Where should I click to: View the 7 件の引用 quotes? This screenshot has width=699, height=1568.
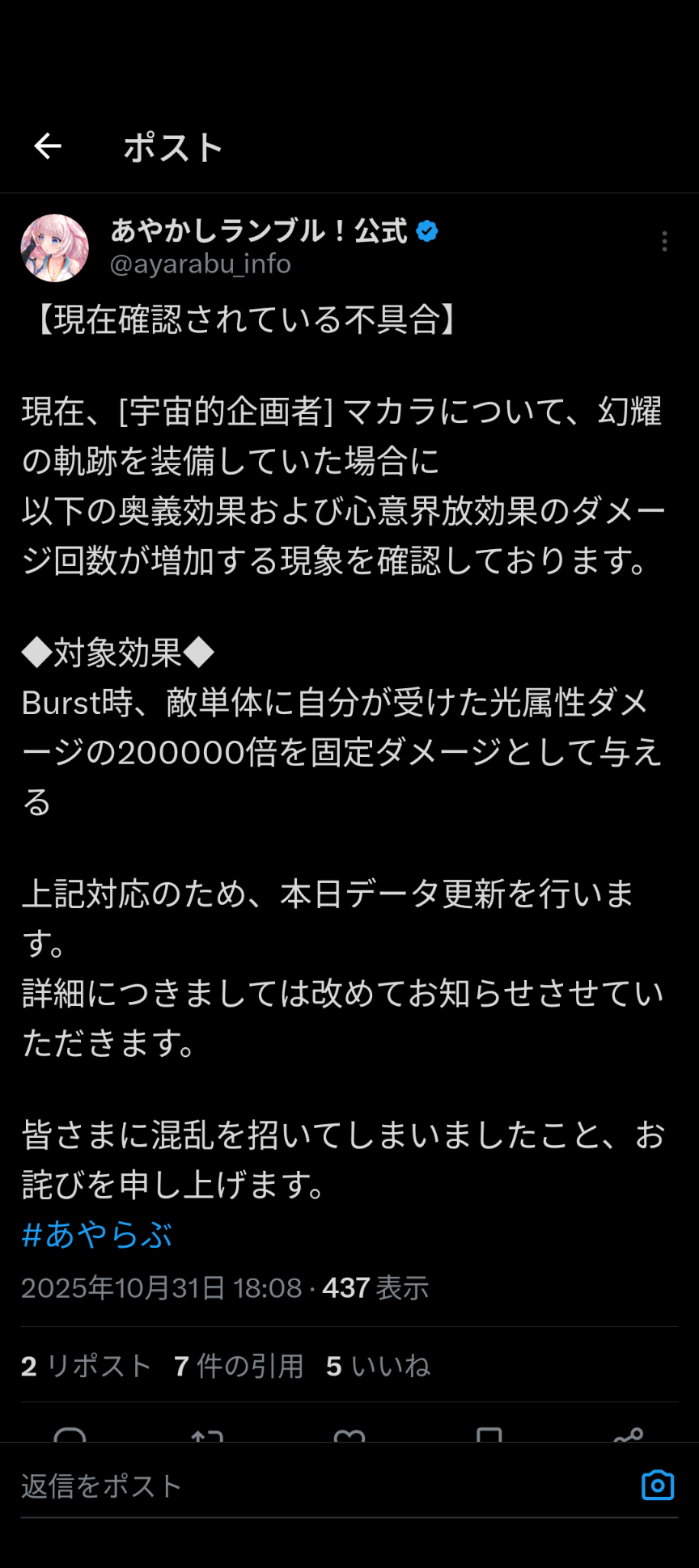click(x=239, y=1366)
